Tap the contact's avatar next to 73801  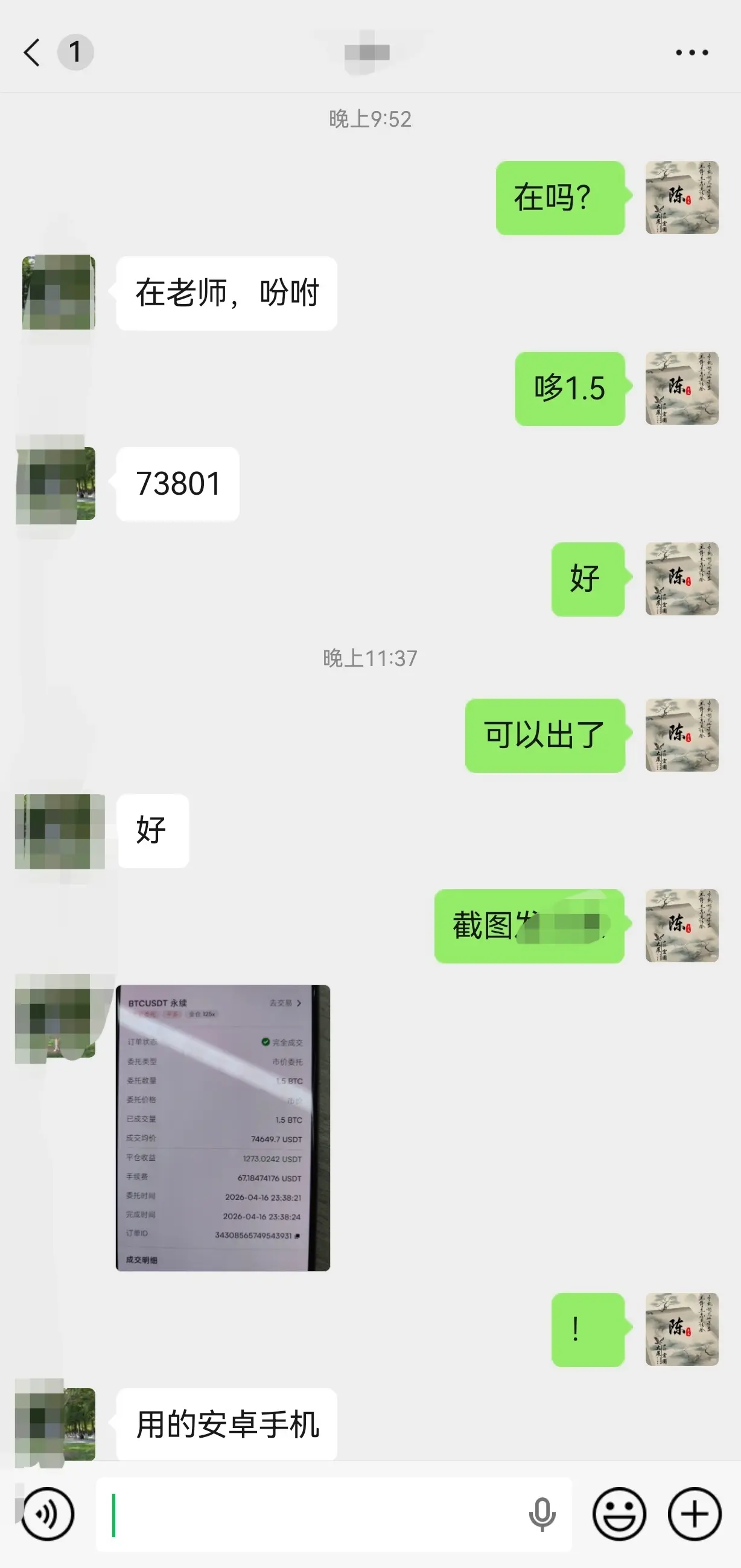pos(56,483)
